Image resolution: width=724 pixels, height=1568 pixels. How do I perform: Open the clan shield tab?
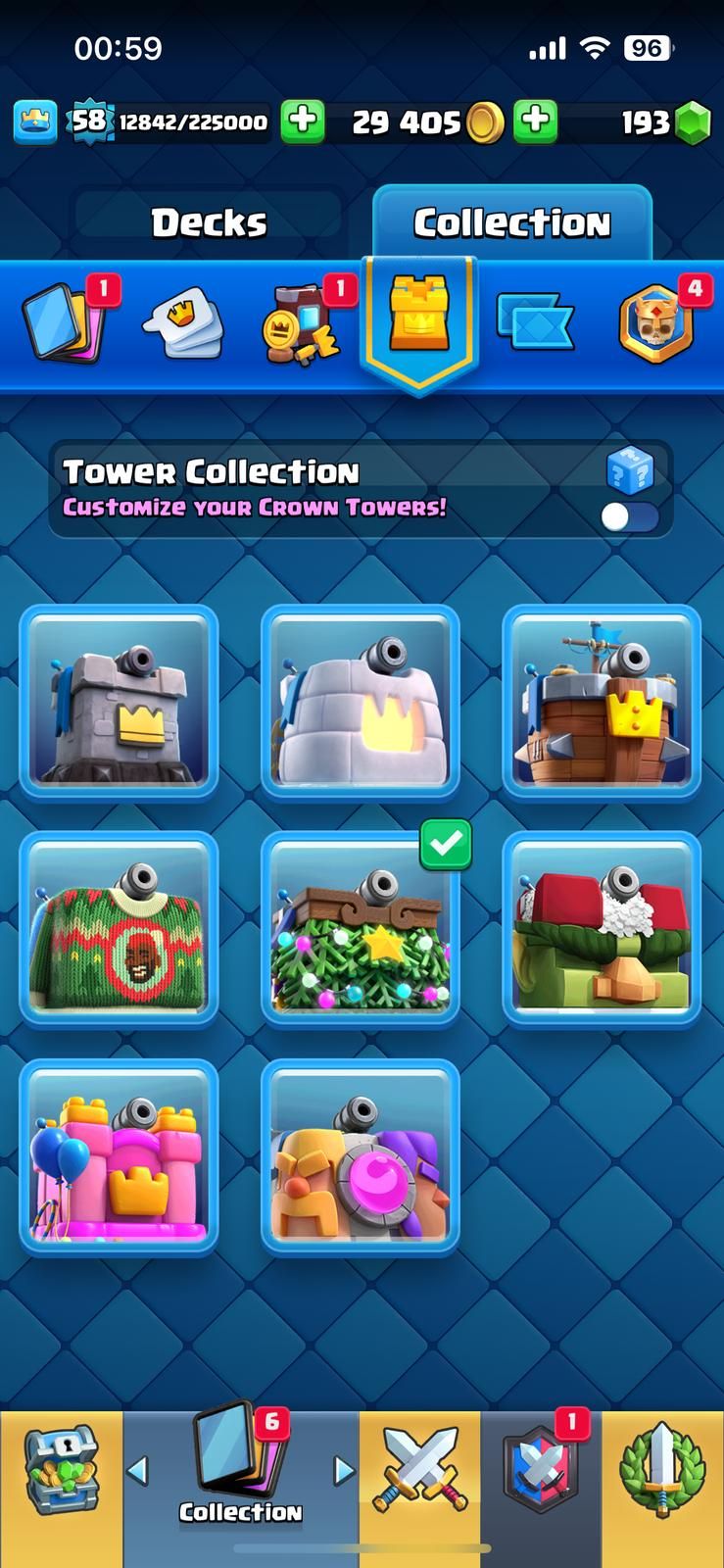click(539, 1470)
